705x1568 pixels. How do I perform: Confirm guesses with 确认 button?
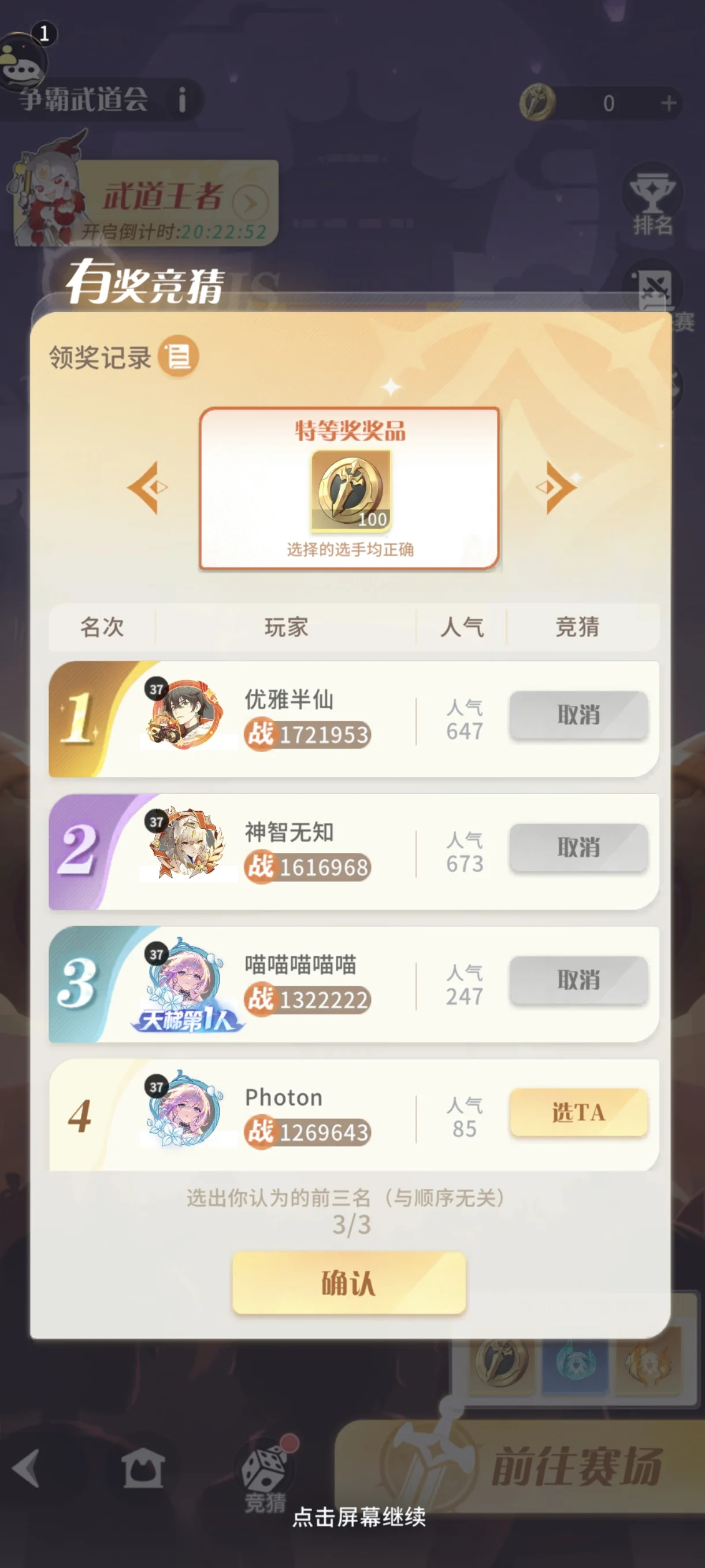point(348,1283)
